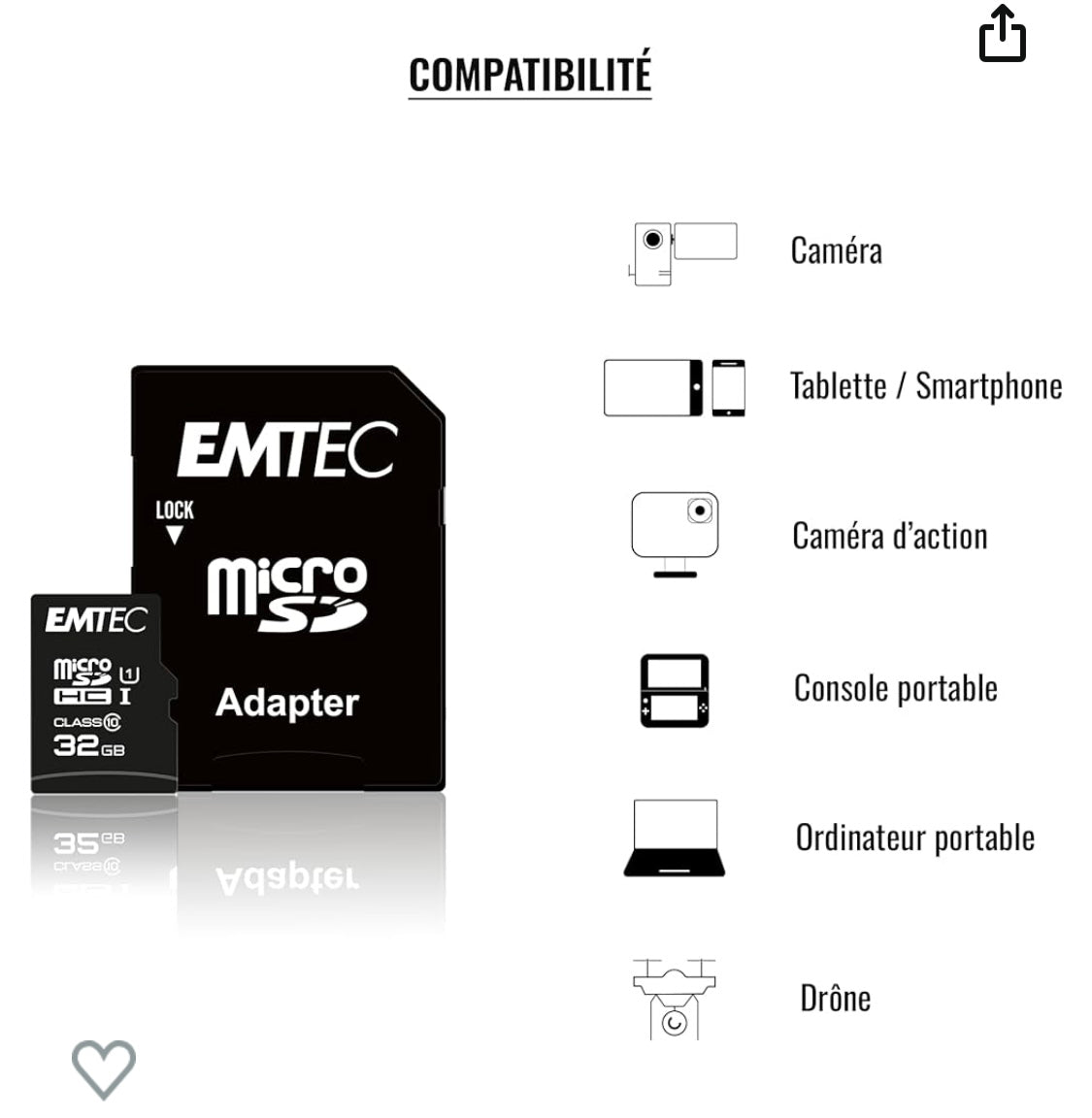Open the share options with the share icon
This screenshot has width=1092, height=1118.
[x=1002, y=35]
